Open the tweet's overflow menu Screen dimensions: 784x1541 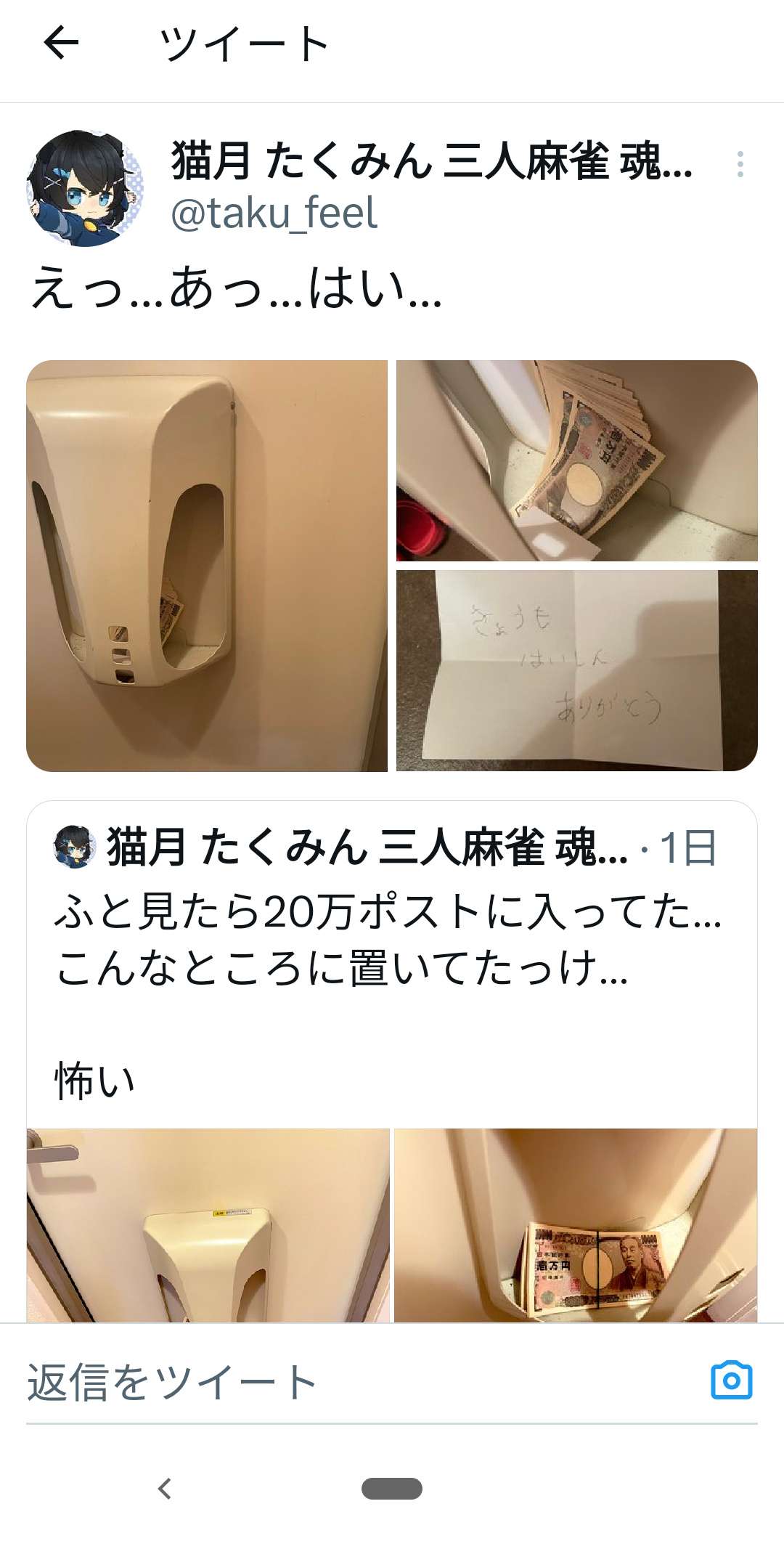coord(740,165)
